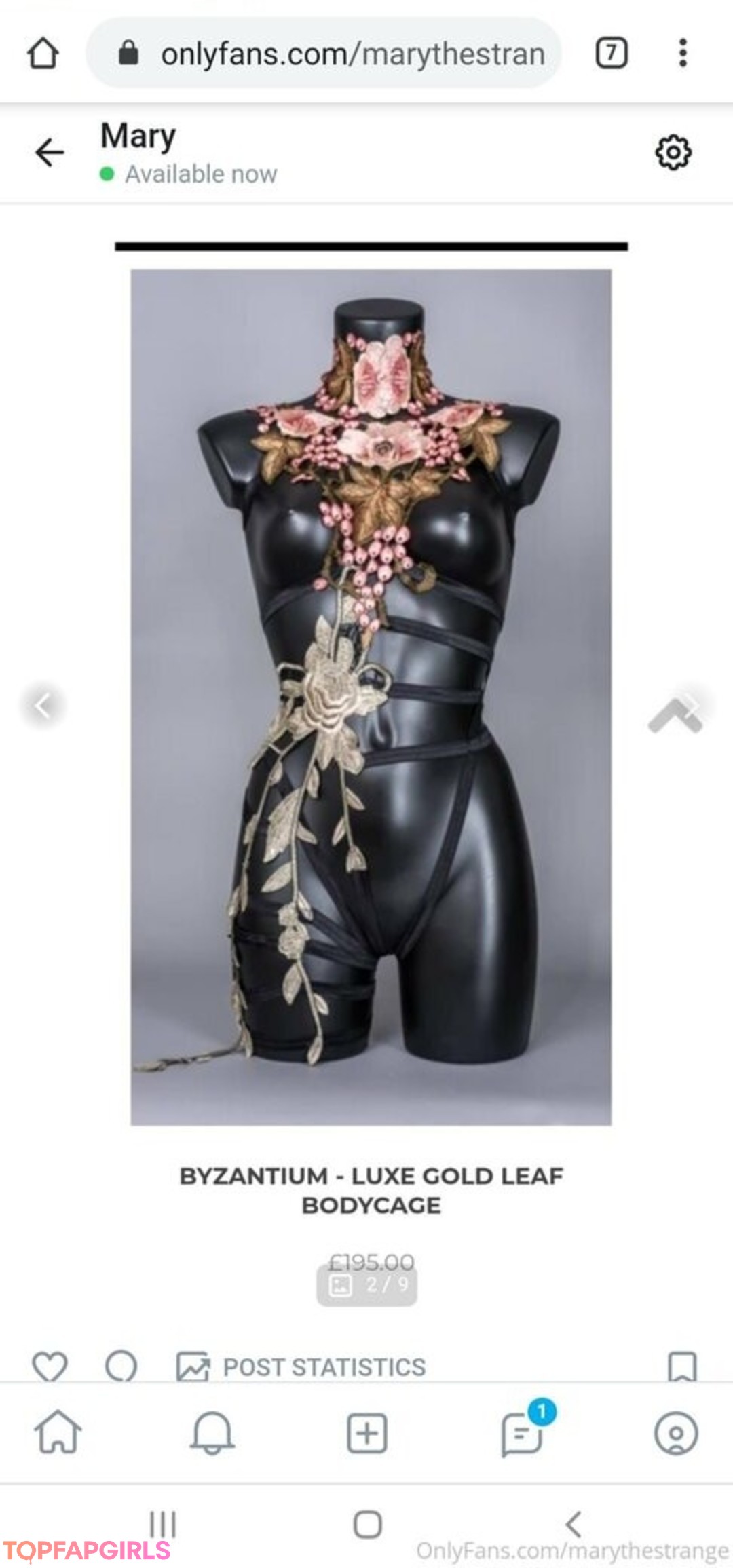This screenshot has width=733, height=1568.
Task: Open the system recent apps
Action: (x=163, y=1525)
